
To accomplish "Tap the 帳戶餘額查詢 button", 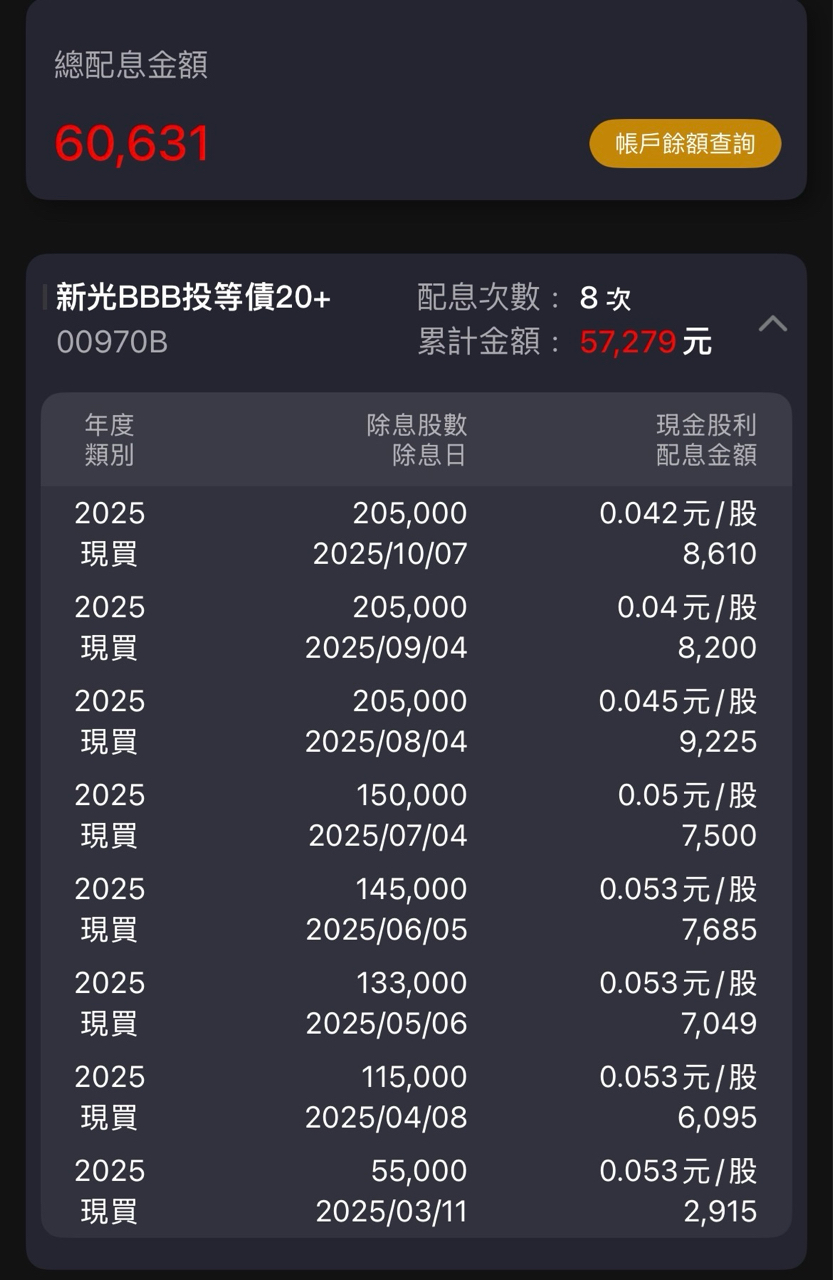I will tap(685, 144).
